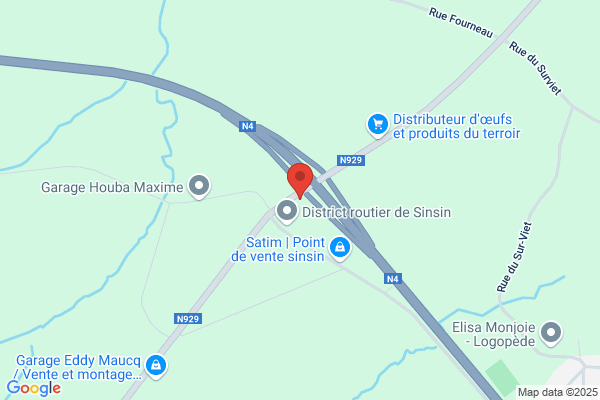This screenshot has height=400, width=600.
Task: View Satim Point de vente sinsin
Action: (x=340, y=247)
